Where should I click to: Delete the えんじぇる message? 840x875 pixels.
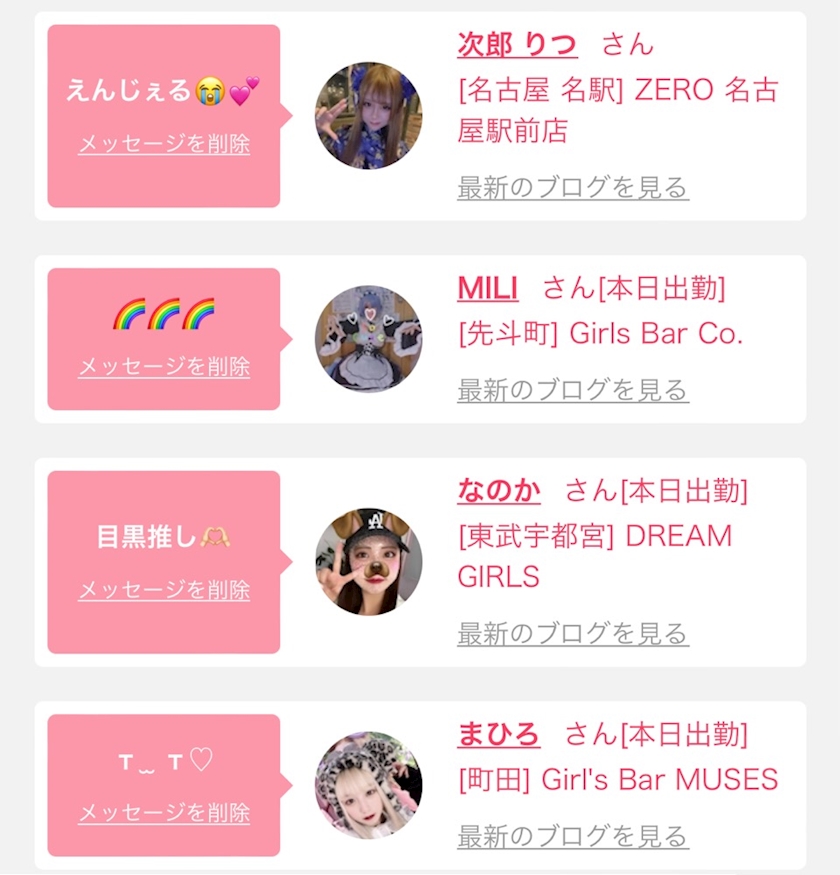click(164, 145)
